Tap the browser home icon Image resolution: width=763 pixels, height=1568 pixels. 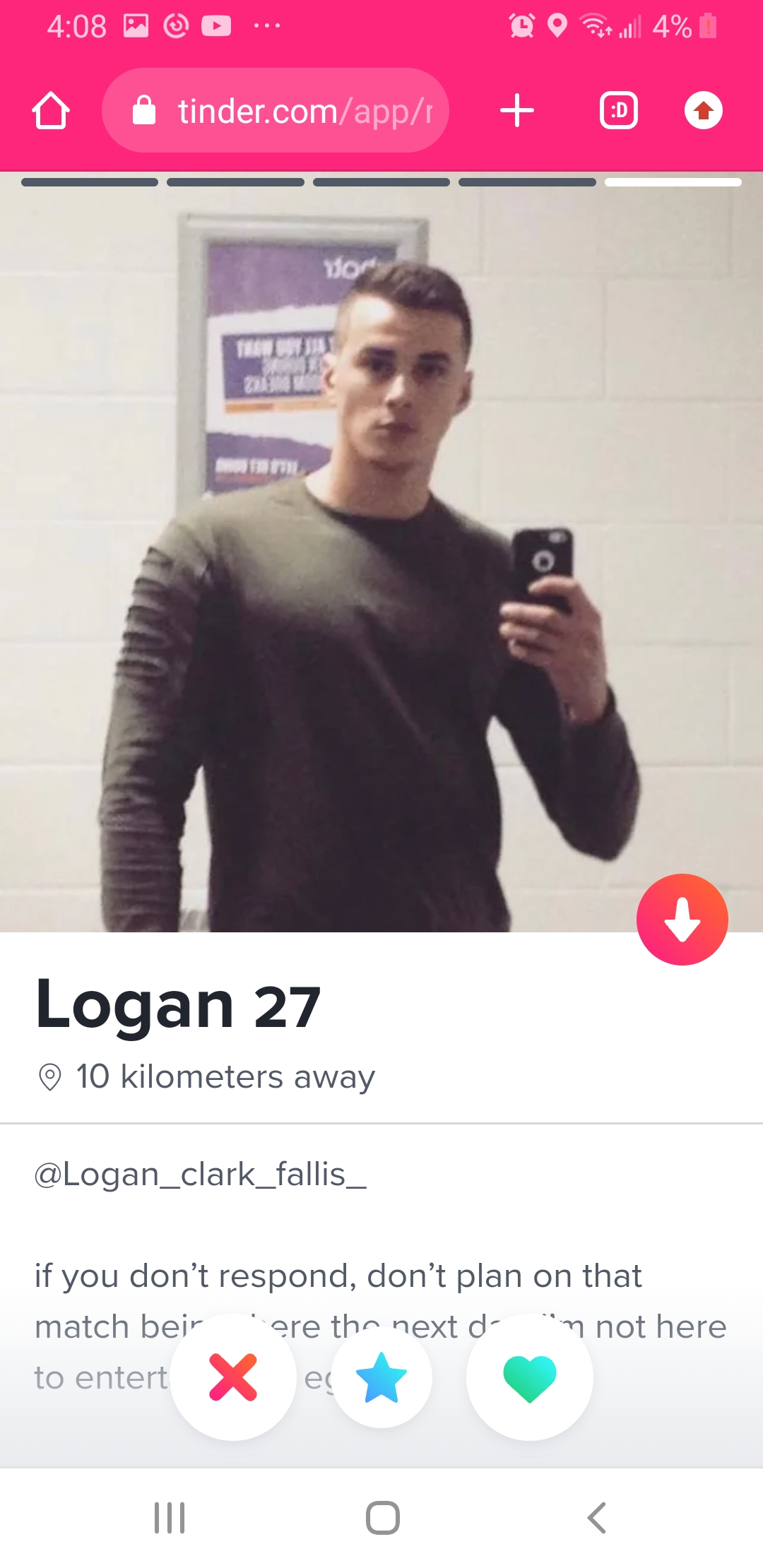tap(51, 111)
